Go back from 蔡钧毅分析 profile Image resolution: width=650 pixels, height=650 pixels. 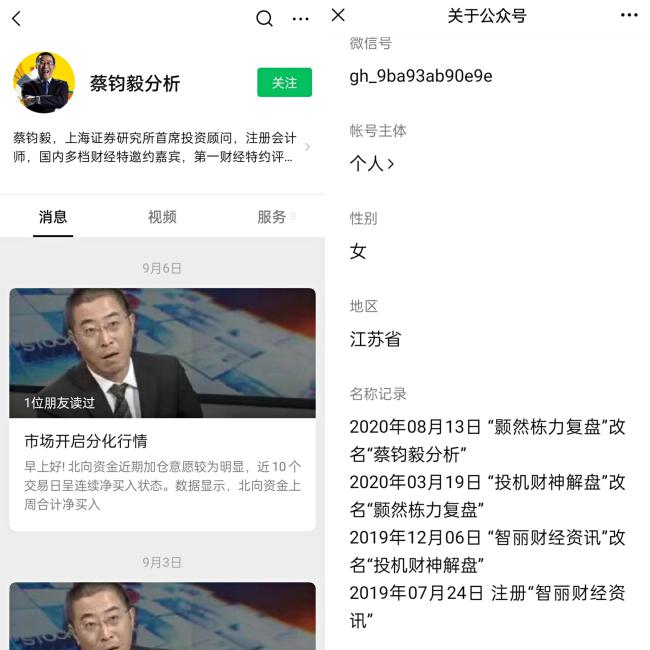click(16, 18)
